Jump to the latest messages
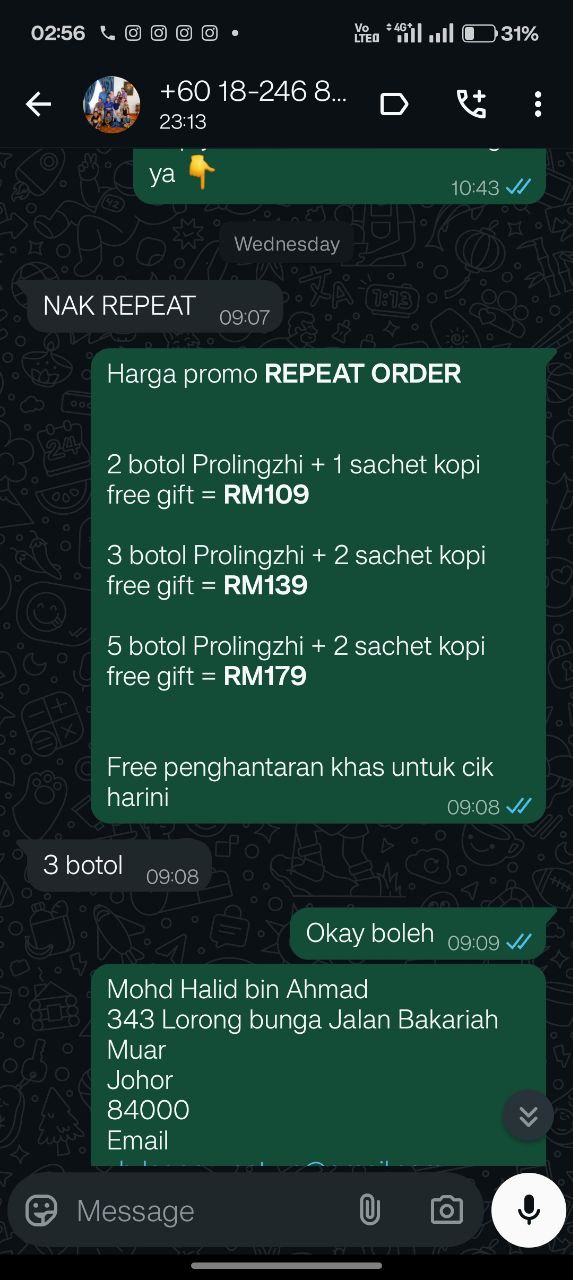The height and width of the screenshot is (1280, 573). tap(528, 1115)
